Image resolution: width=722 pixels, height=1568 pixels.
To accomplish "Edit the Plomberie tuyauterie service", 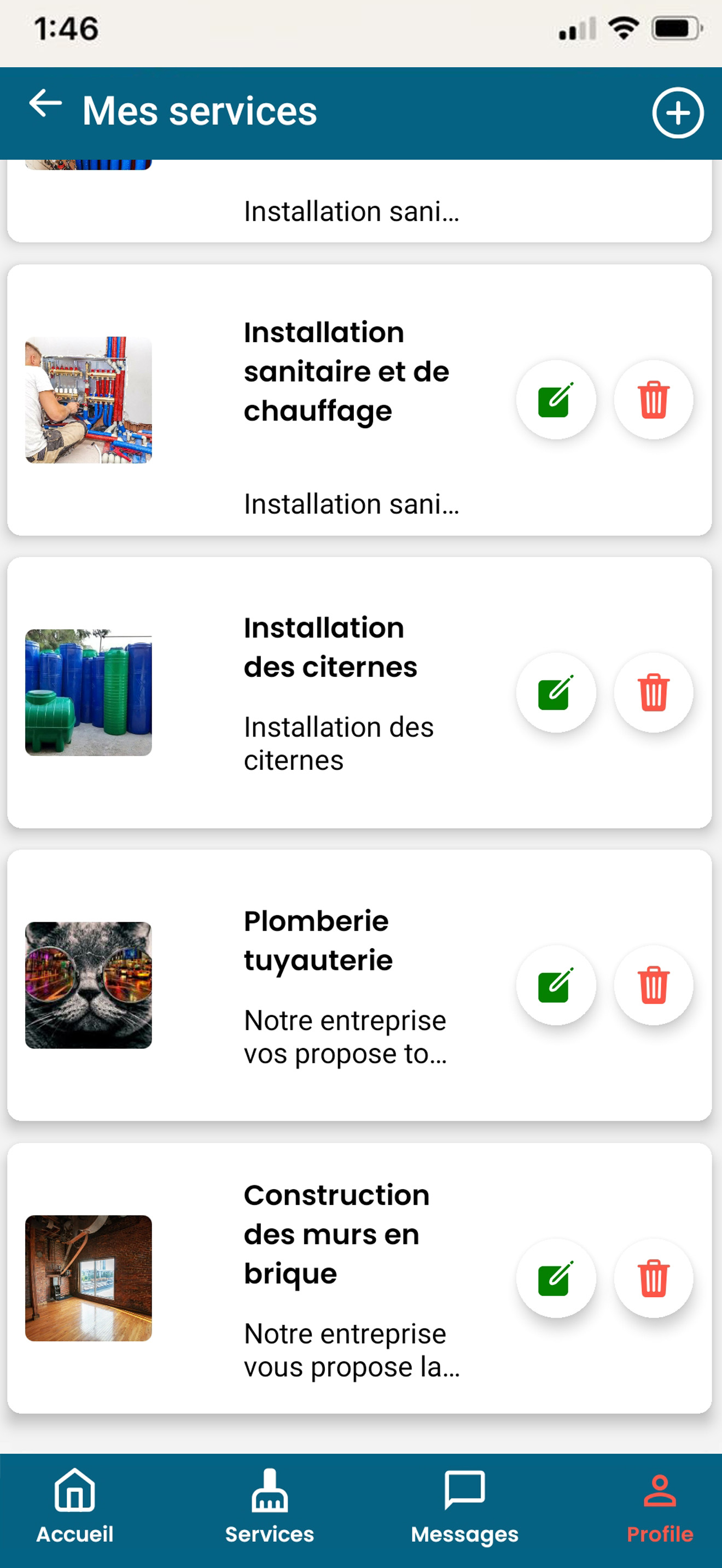I will [556, 985].
